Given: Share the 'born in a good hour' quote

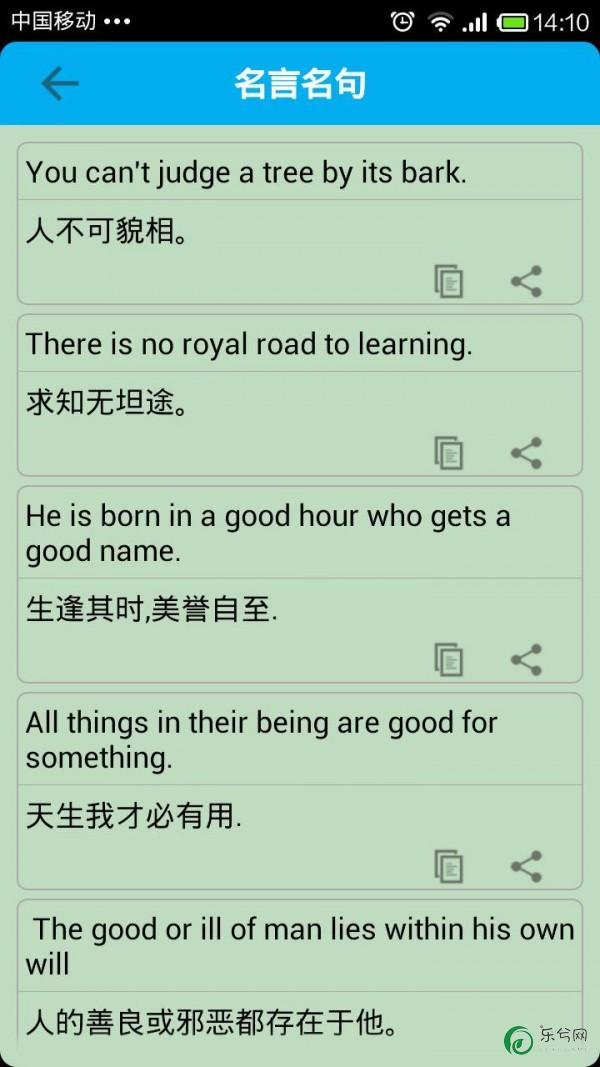Looking at the screenshot, I should click(x=527, y=659).
